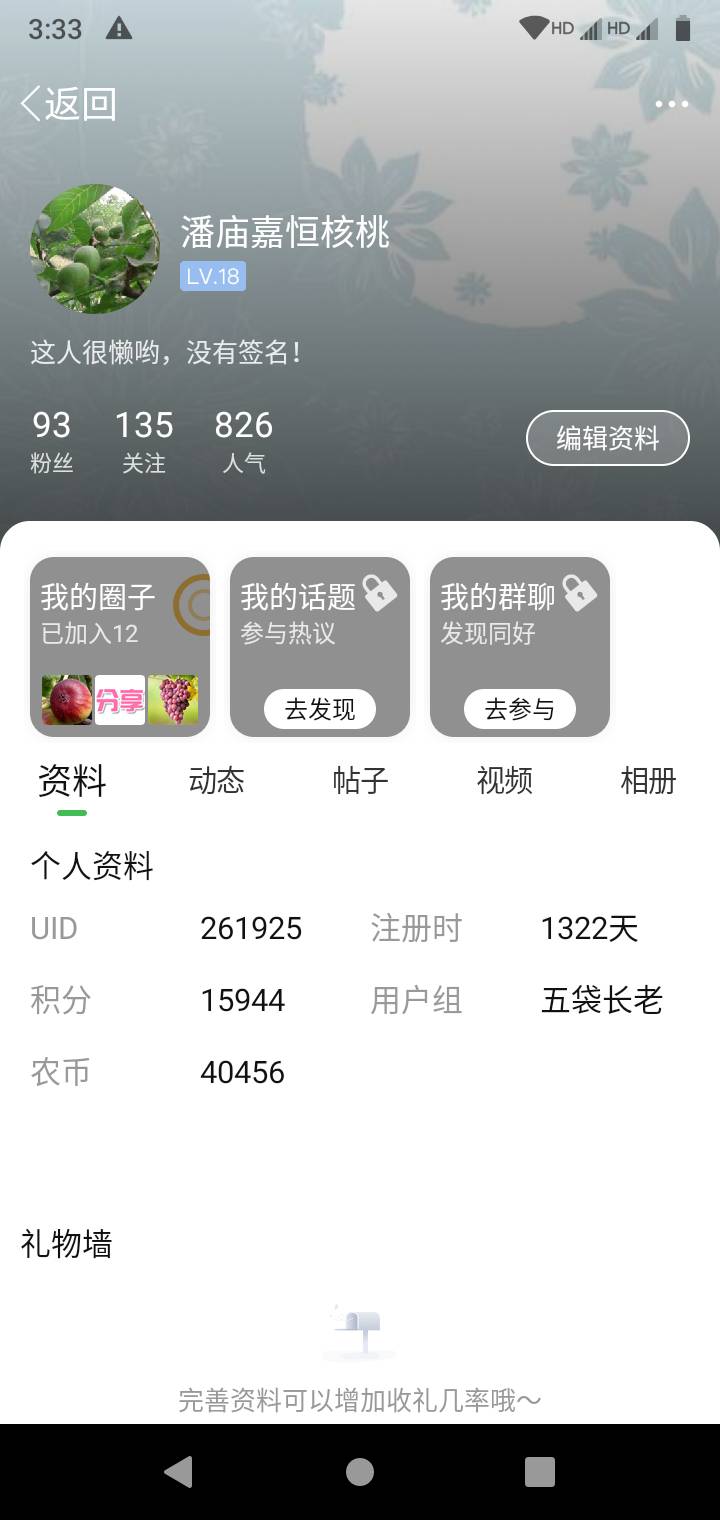The width and height of the screenshot is (720, 1520).
Task: Switch to the 帖子 tab
Action: tap(360, 780)
